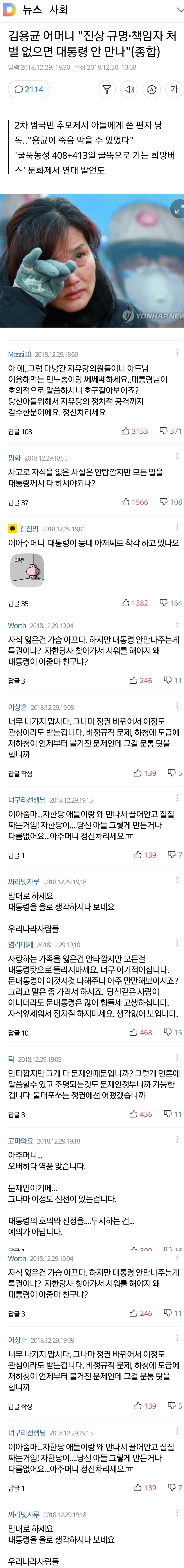Change font size with 가 button

174,89
